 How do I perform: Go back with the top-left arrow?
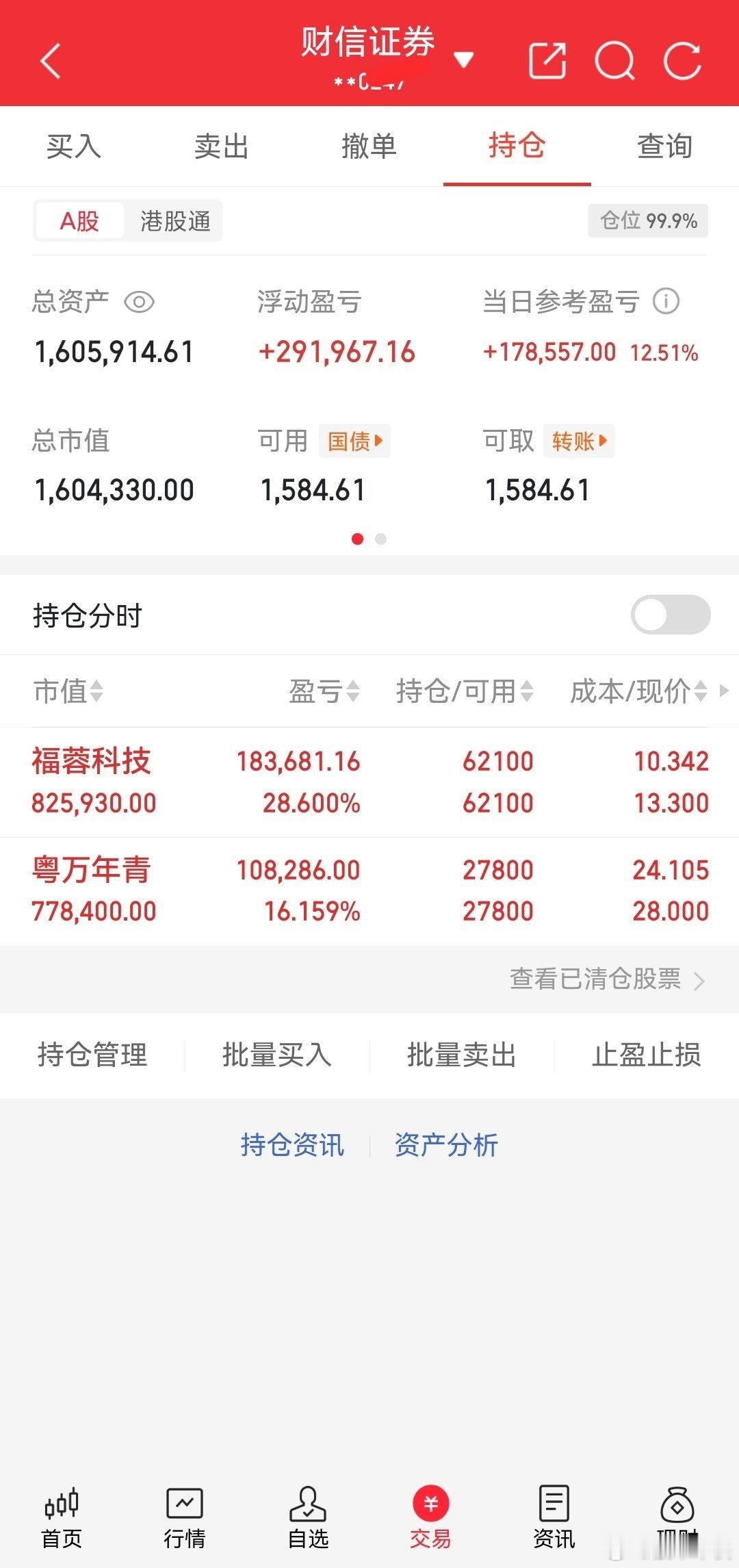(x=49, y=60)
